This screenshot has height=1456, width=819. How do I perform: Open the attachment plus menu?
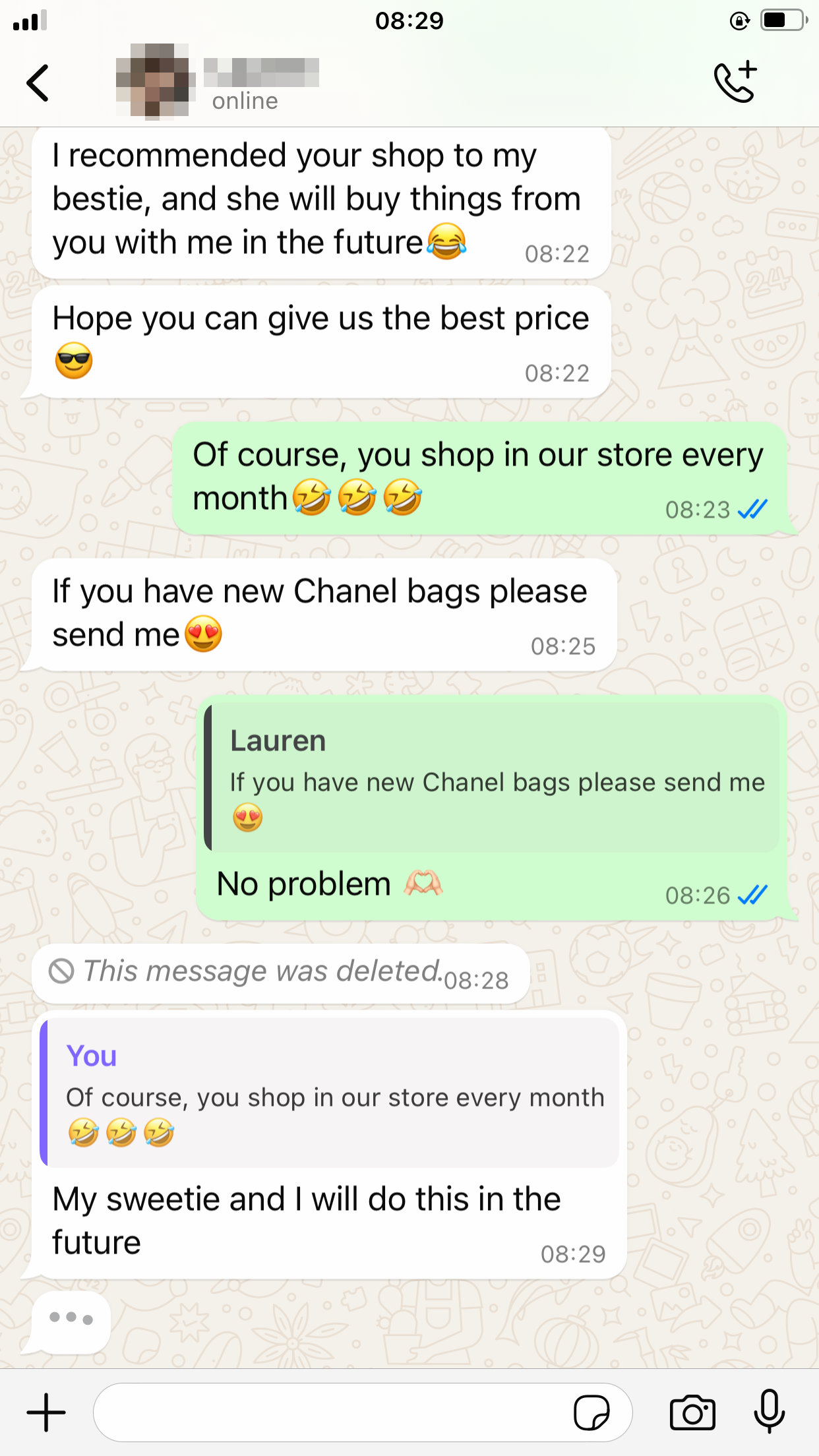tap(46, 1412)
